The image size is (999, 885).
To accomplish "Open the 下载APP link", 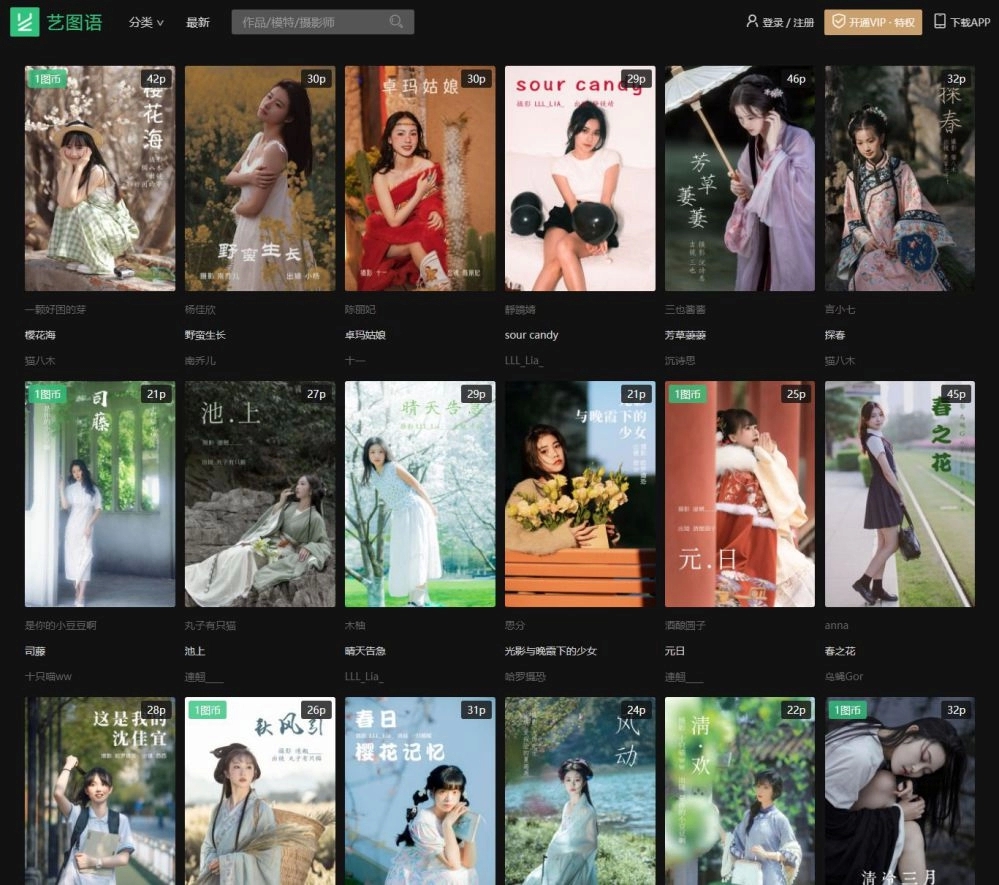I will point(961,22).
